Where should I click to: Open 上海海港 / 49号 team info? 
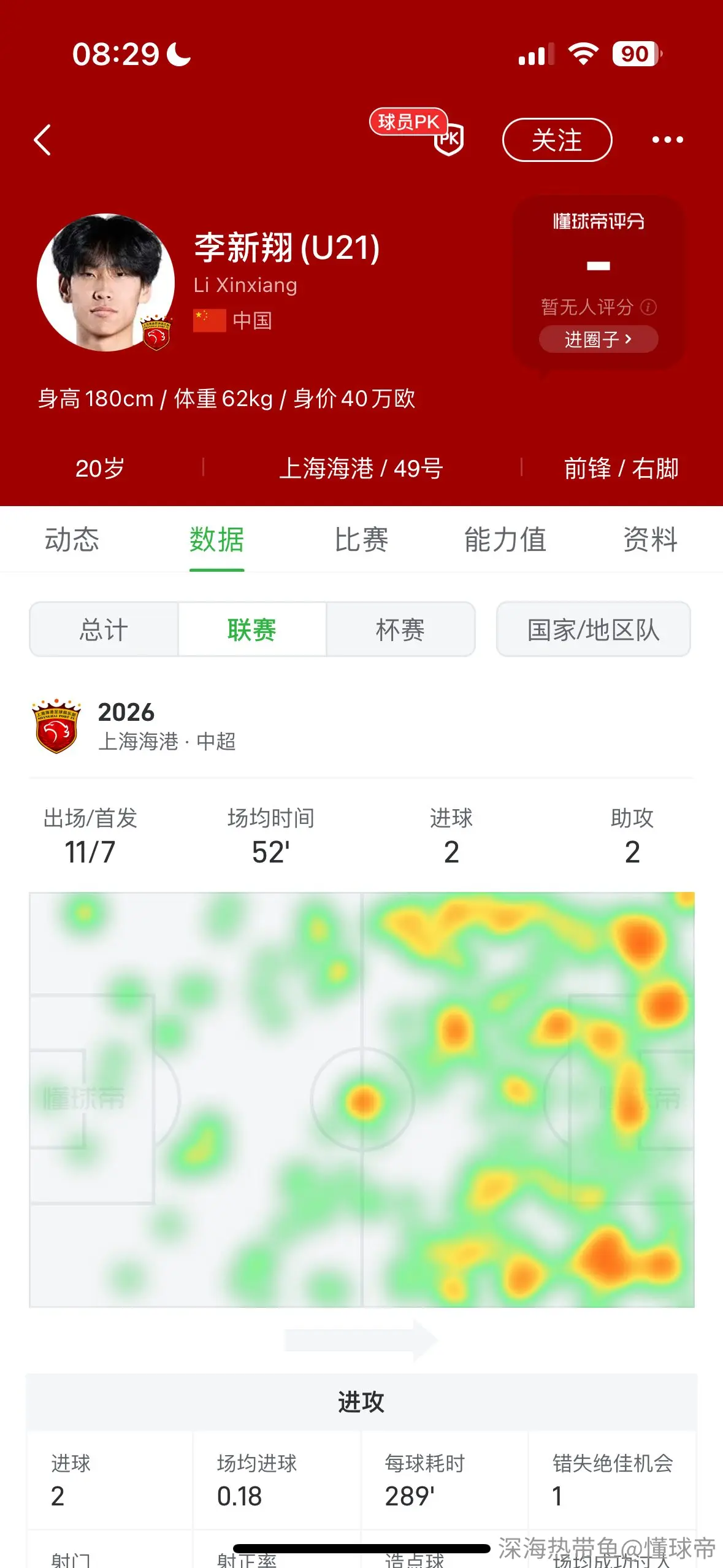pos(361,468)
